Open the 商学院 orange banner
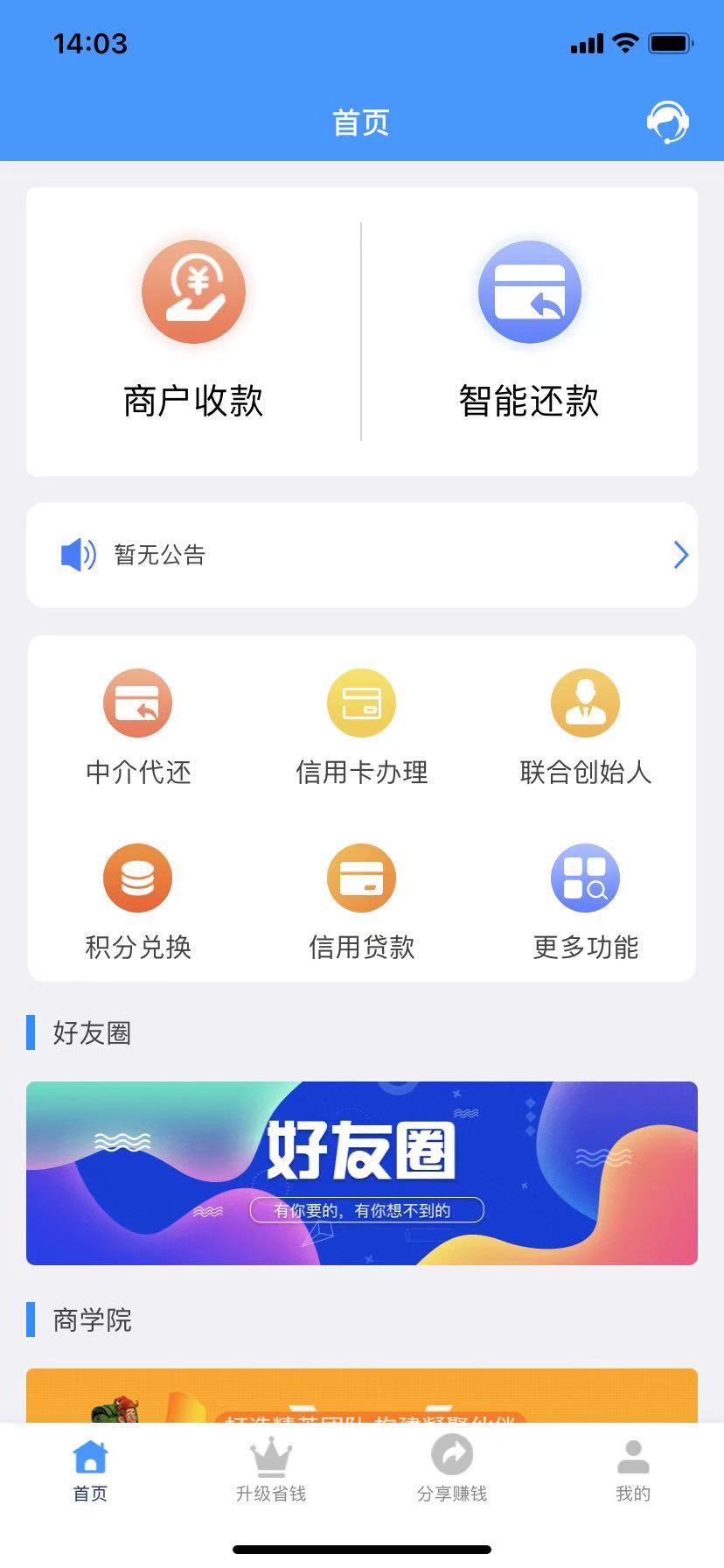724x1568 pixels. tap(361, 1395)
